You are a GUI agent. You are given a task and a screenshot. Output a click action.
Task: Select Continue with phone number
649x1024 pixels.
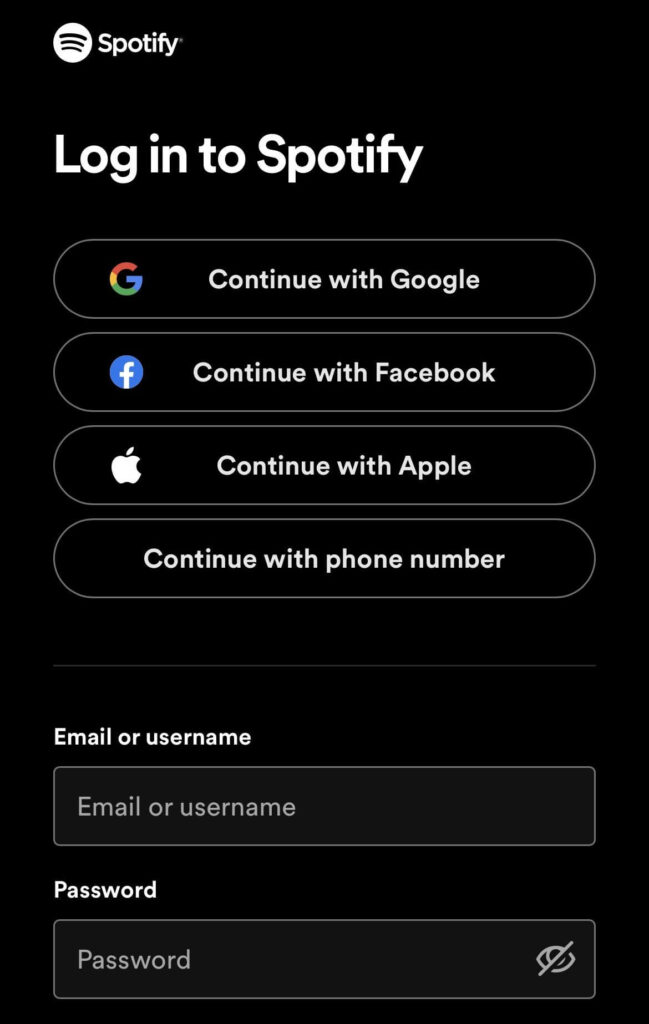click(x=324, y=558)
